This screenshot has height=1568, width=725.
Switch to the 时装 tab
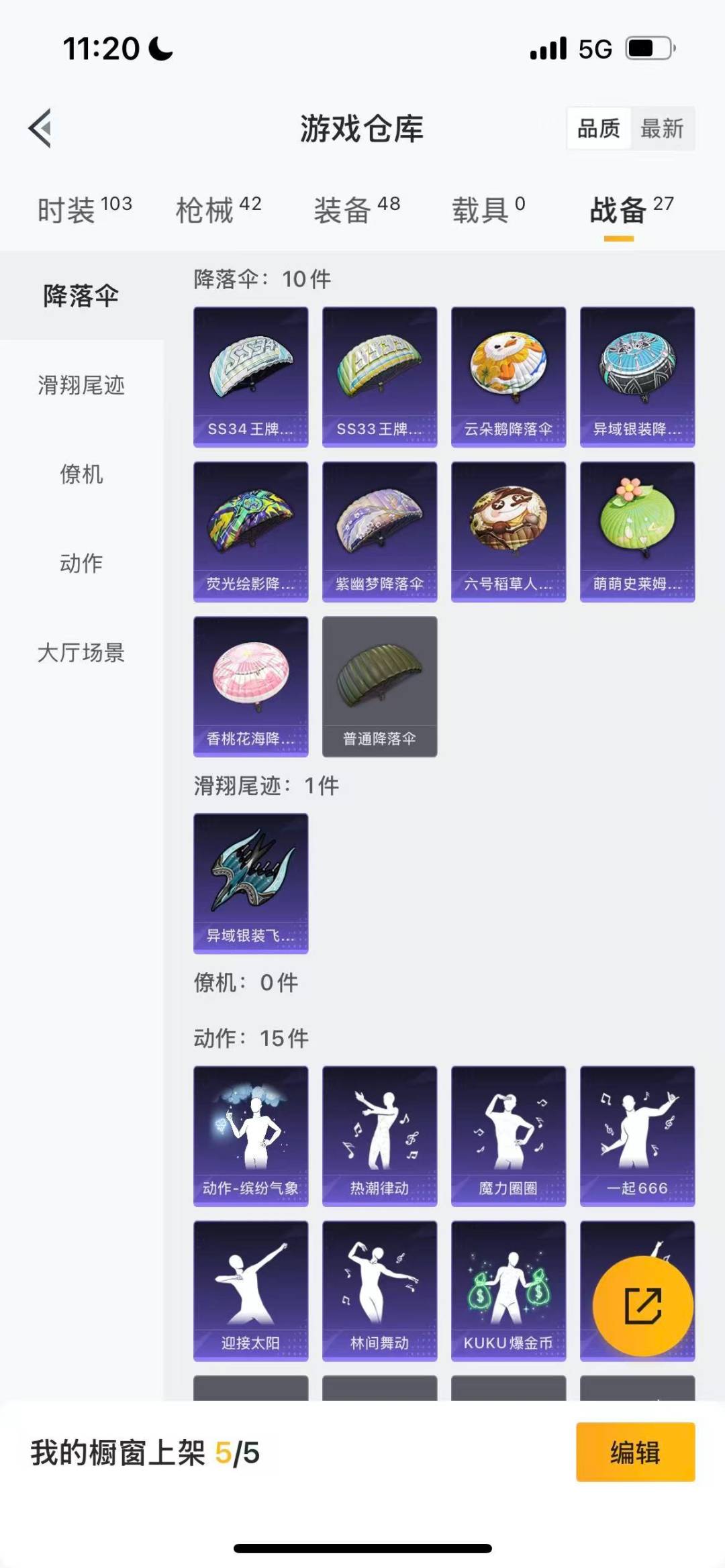pos(85,210)
